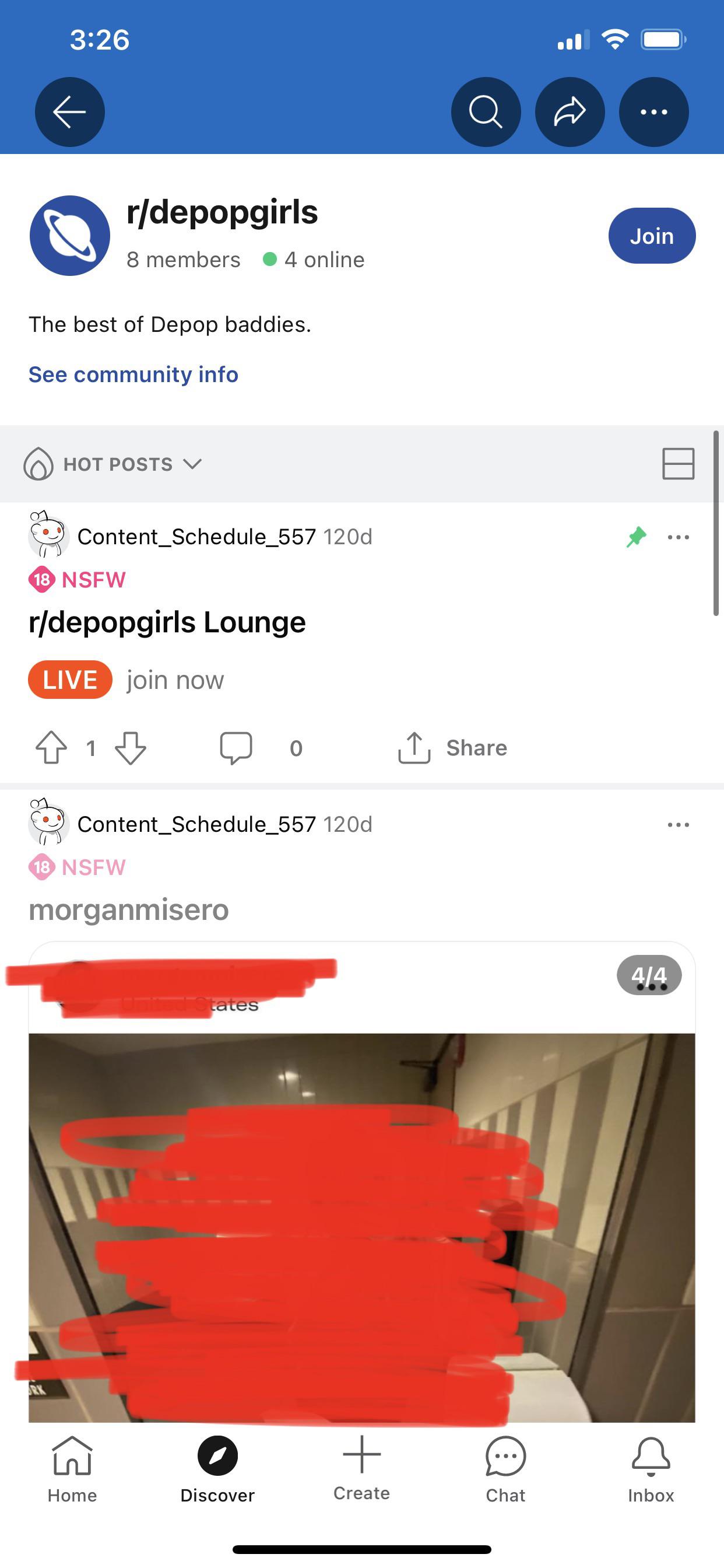
Task: Switch to the Discover tab
Action: 217,1468
